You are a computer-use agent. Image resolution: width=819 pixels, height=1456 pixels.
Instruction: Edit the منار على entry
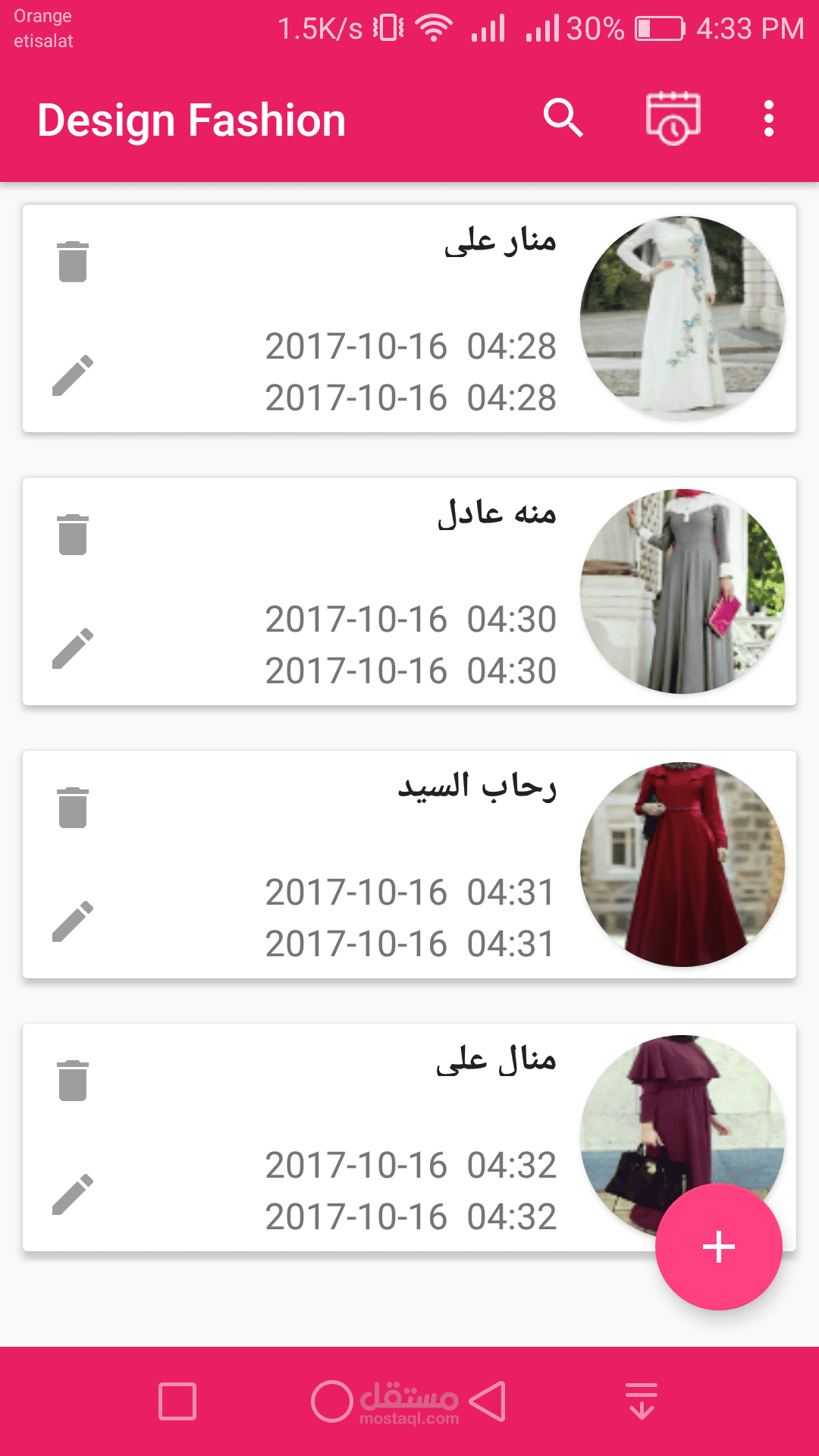pos(73,375)
